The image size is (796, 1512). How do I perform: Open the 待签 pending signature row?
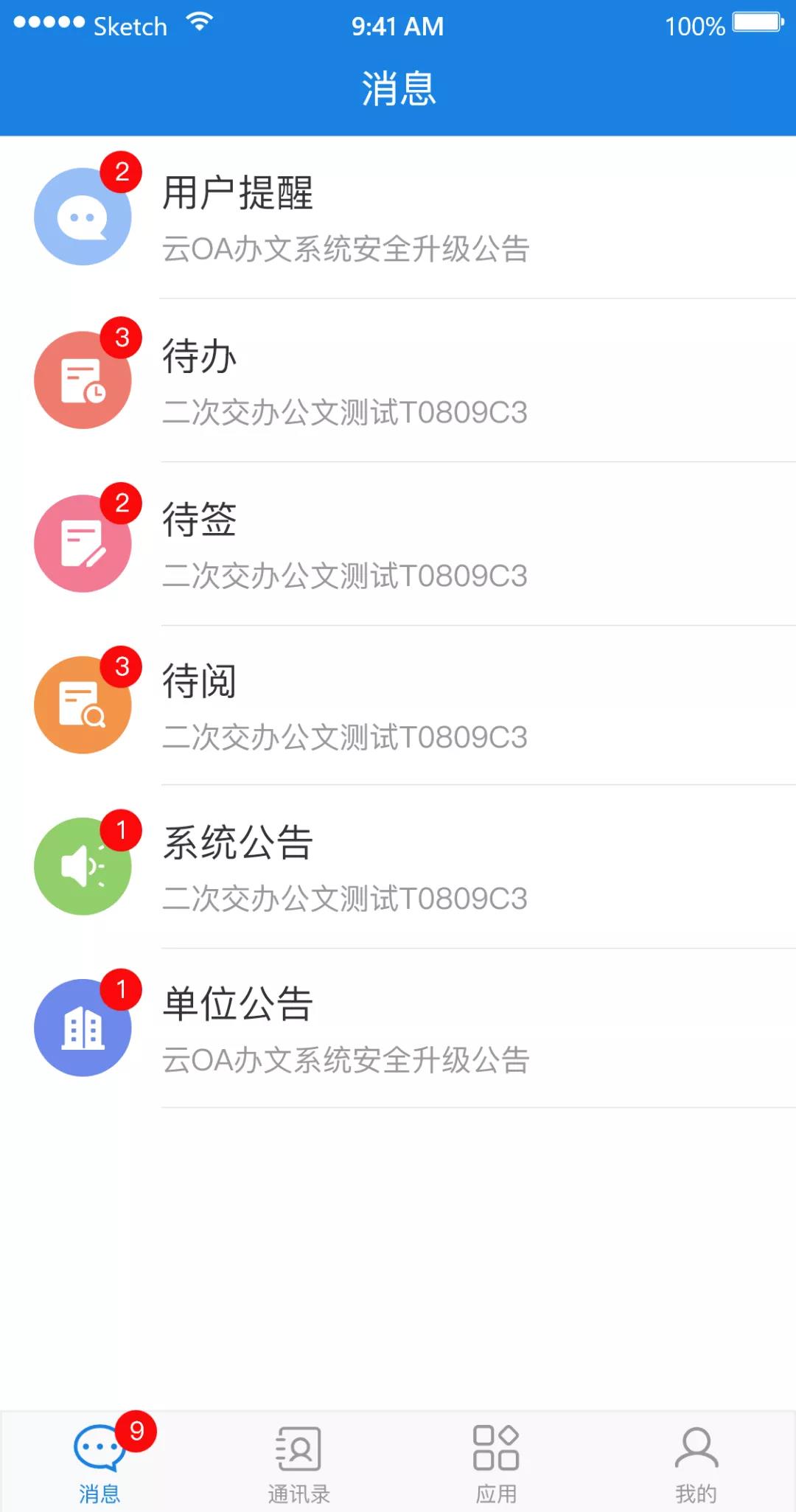click(398, 544)
